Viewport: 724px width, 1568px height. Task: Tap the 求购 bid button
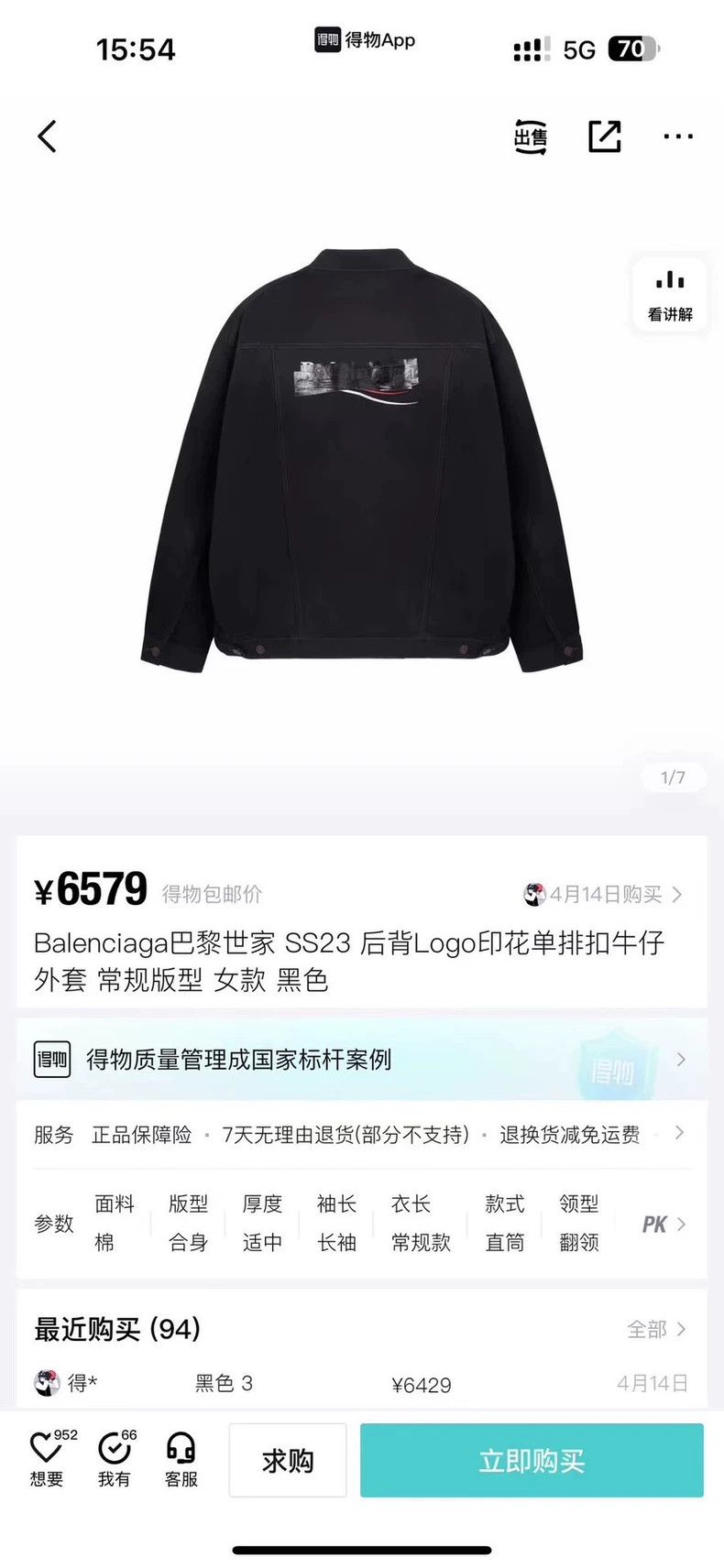click(x=288, y=1460)
